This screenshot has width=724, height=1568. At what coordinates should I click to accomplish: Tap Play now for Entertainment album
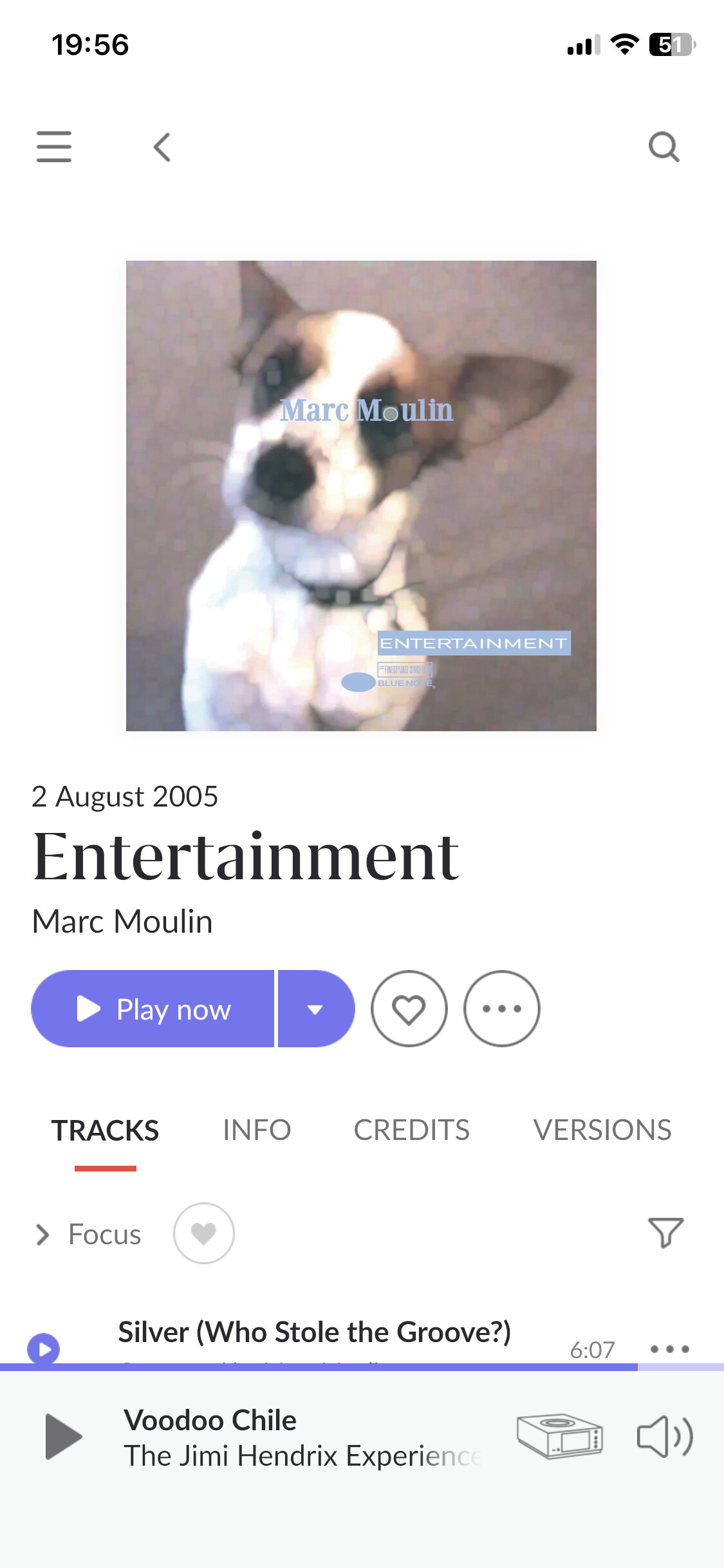153,1009
